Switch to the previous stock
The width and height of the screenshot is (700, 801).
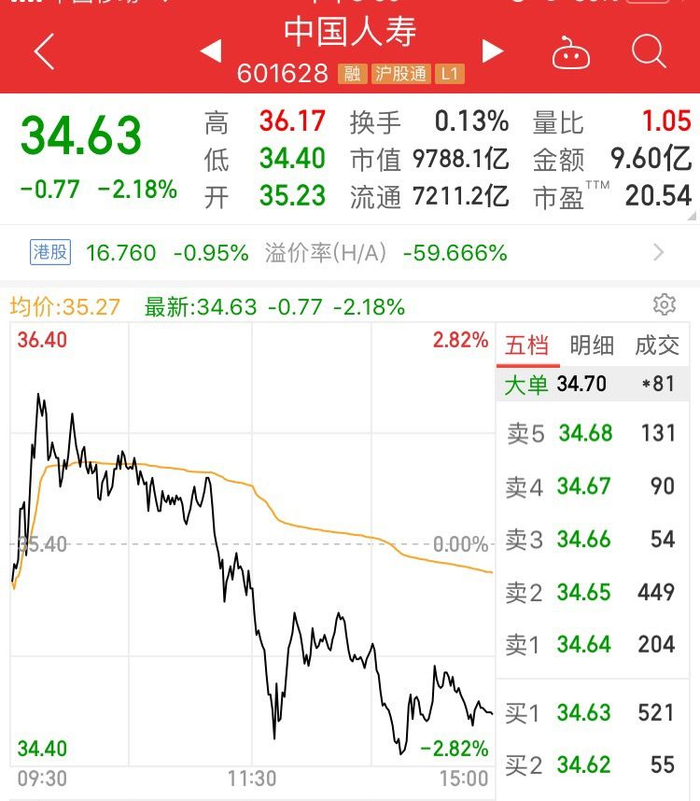pyautogui.click(x=211, y=52)
